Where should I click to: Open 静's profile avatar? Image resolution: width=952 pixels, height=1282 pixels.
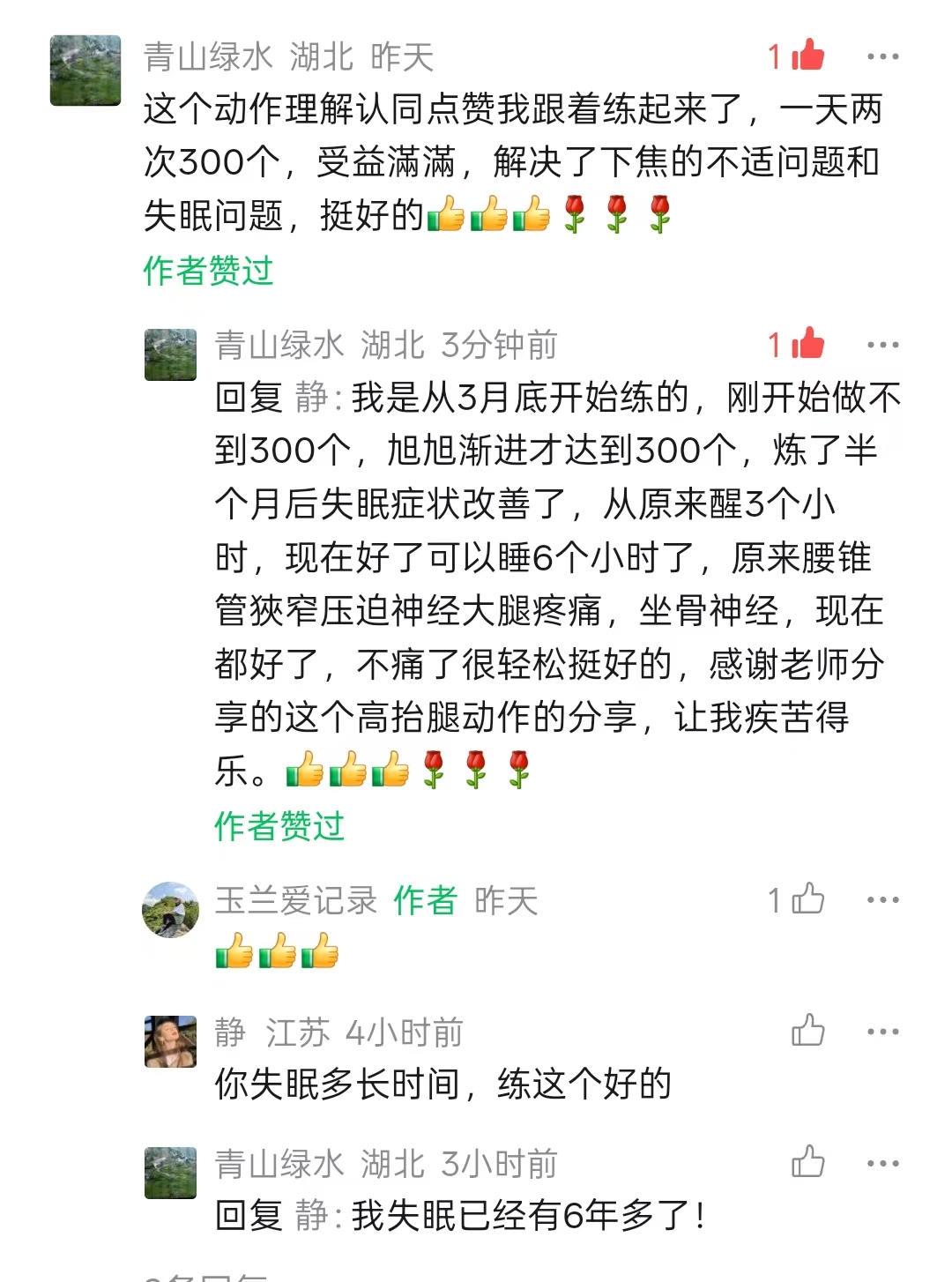pos(170,1041)
